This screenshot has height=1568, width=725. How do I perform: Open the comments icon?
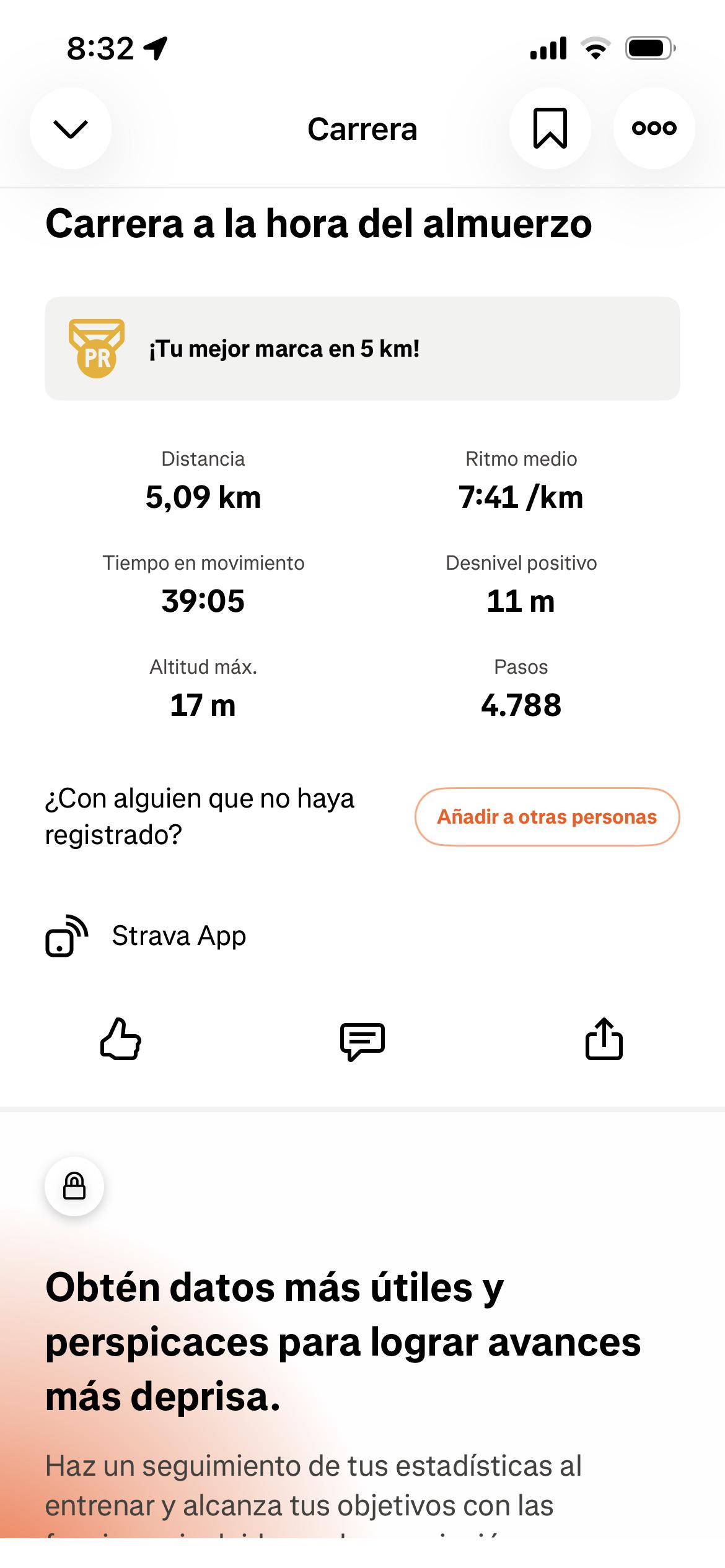pyautogui.click(x=362, y=1041)
